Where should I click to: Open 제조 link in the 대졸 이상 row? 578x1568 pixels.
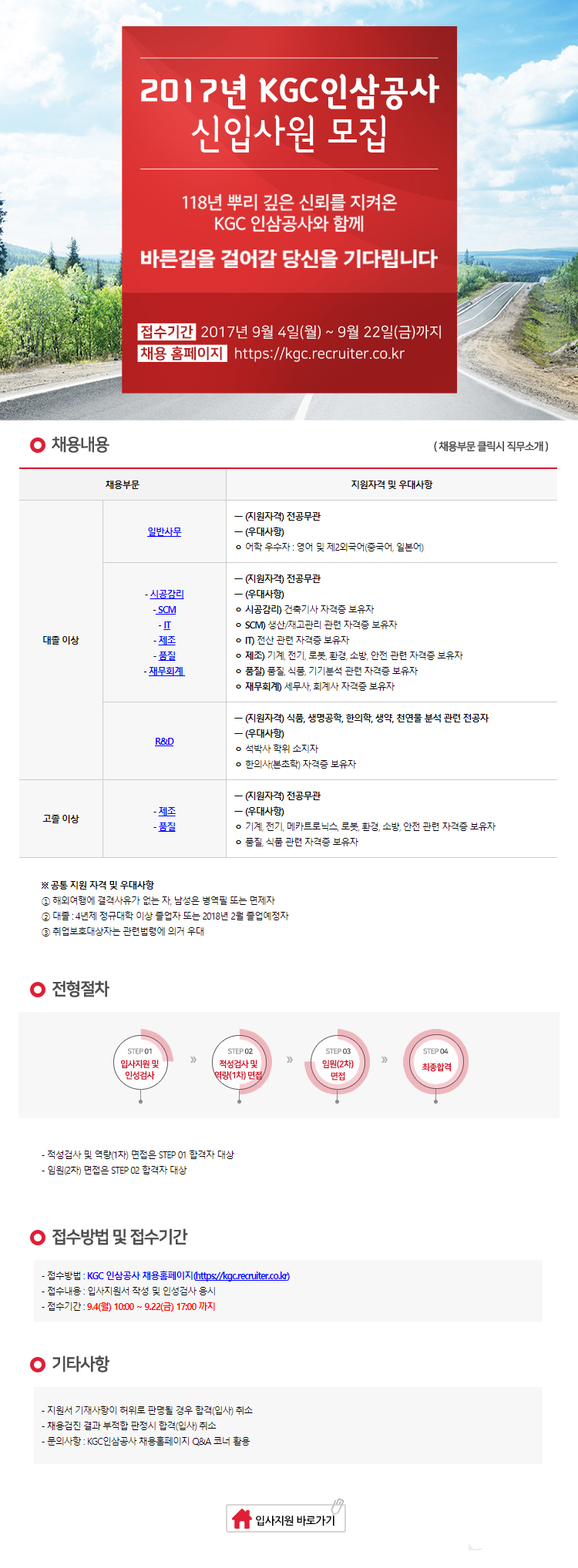coord(167,640)
